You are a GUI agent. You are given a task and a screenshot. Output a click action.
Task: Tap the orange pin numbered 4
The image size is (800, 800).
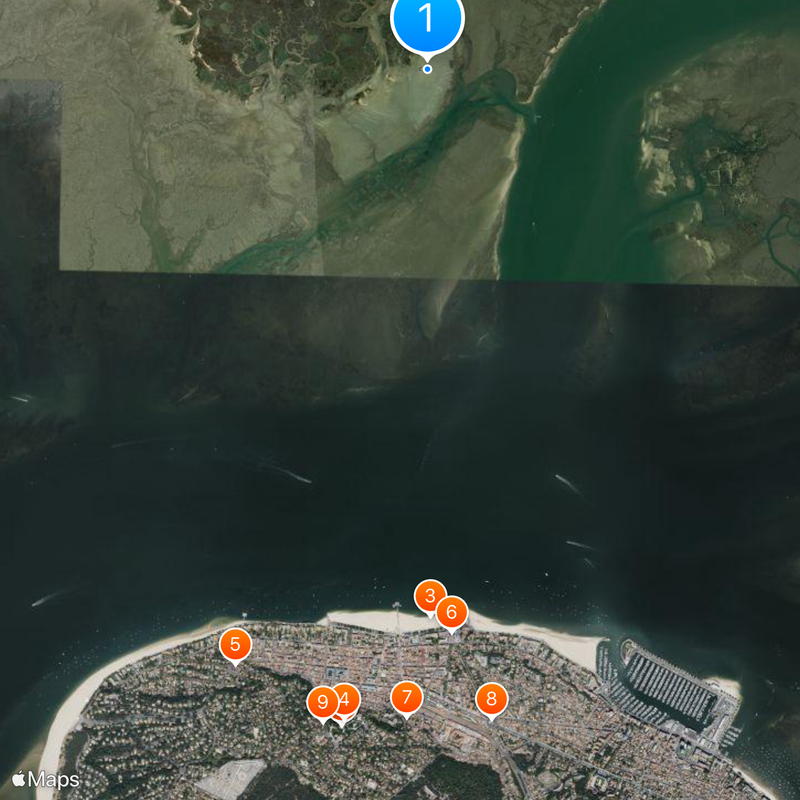[x=347, y=699]
